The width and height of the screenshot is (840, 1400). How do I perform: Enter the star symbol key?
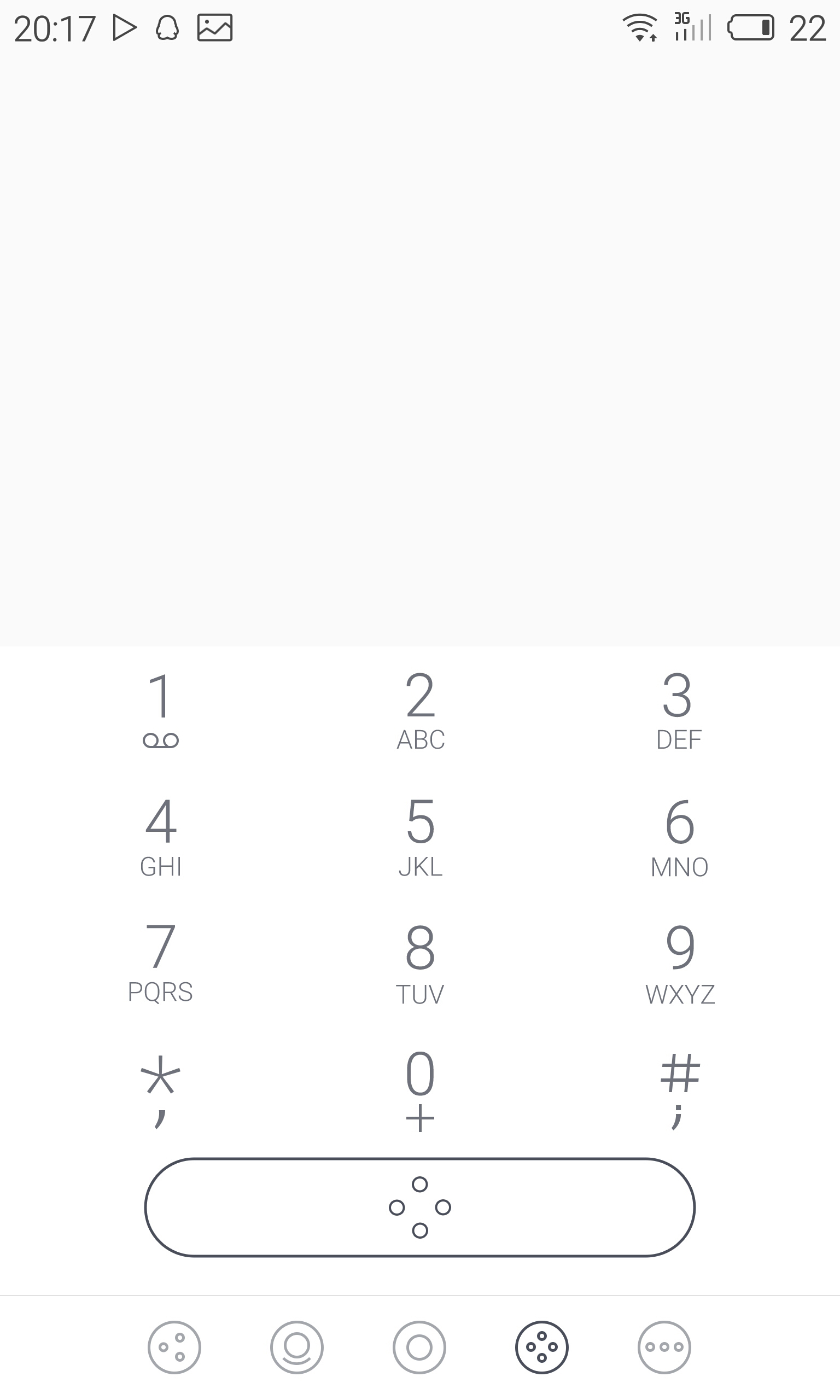coord(161,1090)
